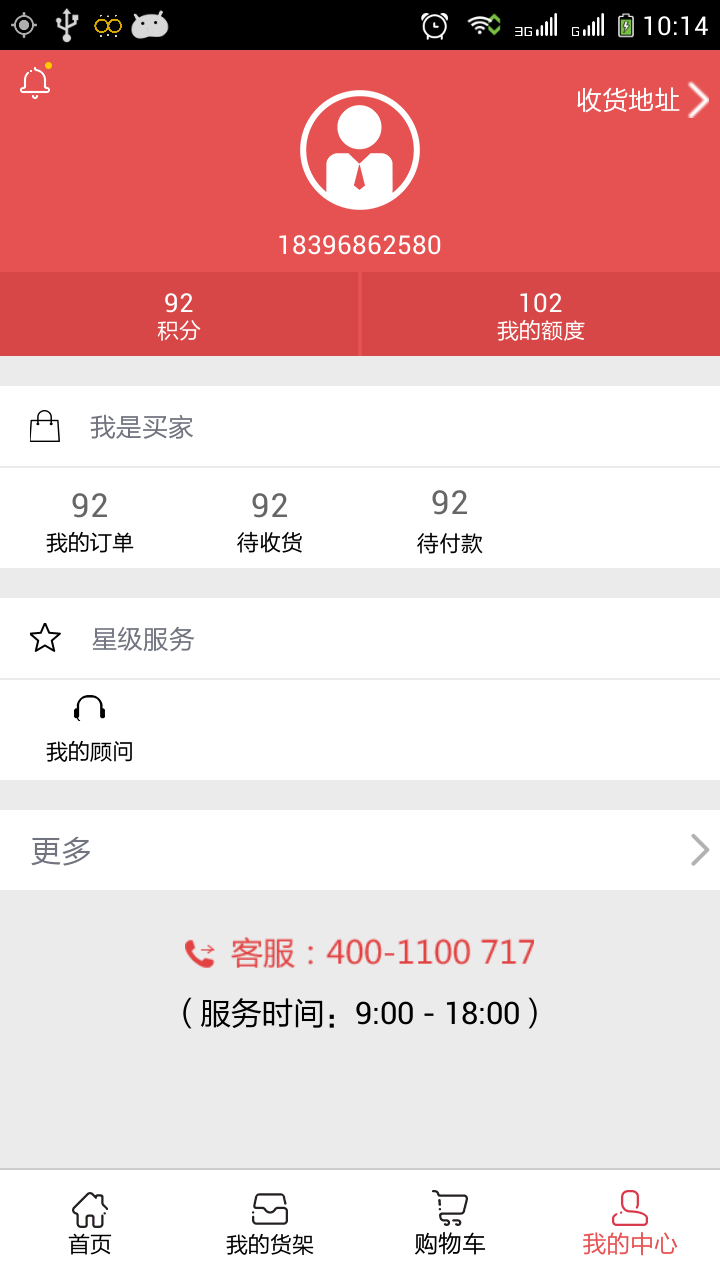720x1280 pixels.
Task: Open the 购物车 shopping cart tab
Action: tap(450, 1224)
